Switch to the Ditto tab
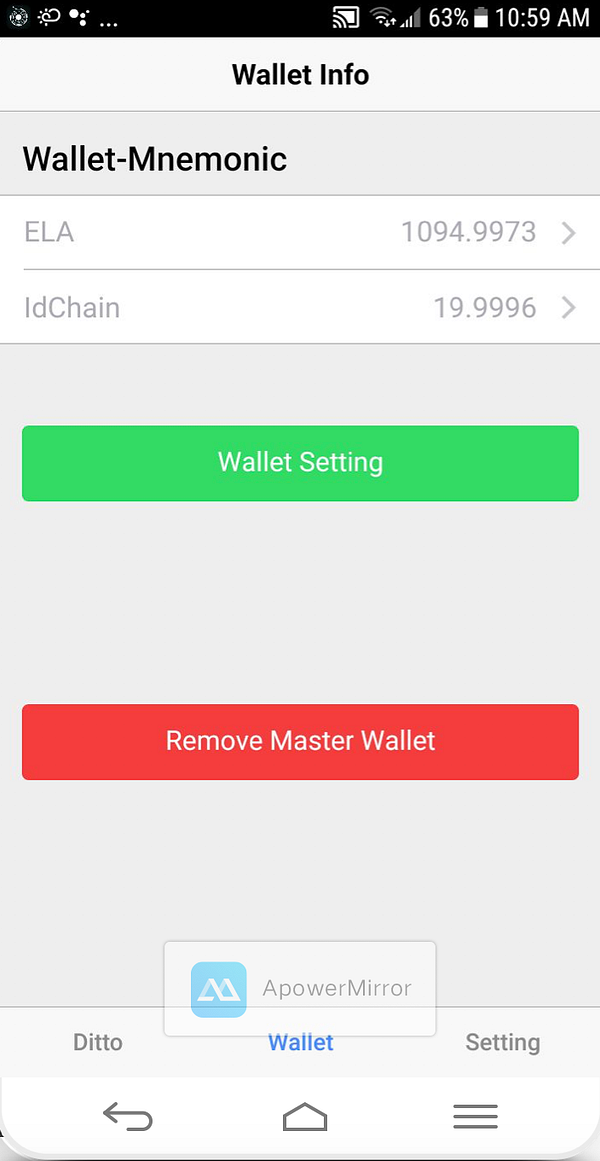 (x=98, y=1043)
